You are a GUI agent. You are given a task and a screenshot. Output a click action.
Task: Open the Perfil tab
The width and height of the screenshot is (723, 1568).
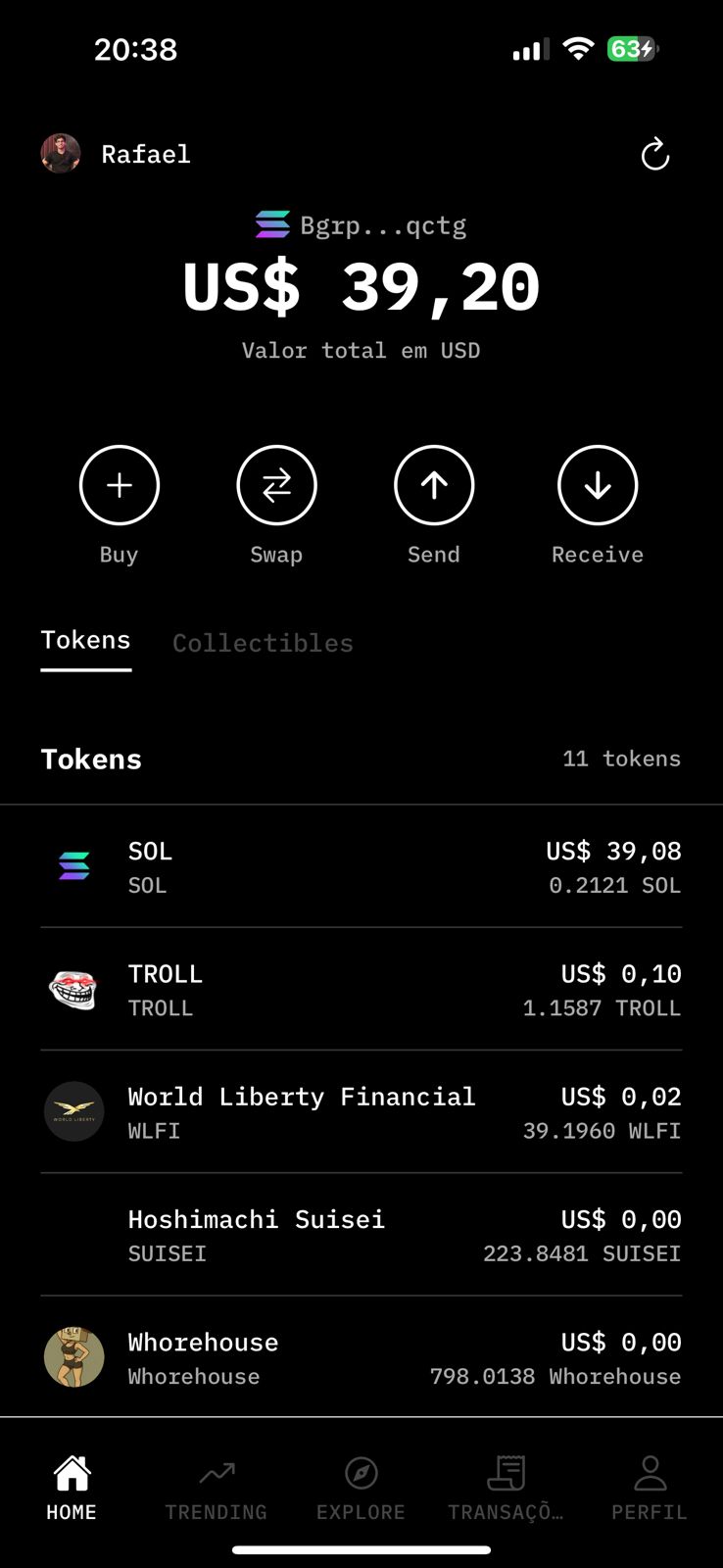click(650, 1488)
